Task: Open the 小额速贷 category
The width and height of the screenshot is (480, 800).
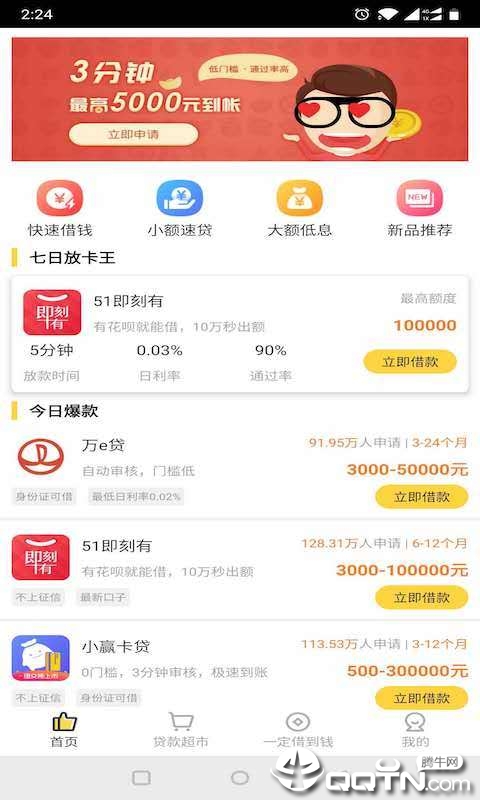Action: [x=180, y=209]
